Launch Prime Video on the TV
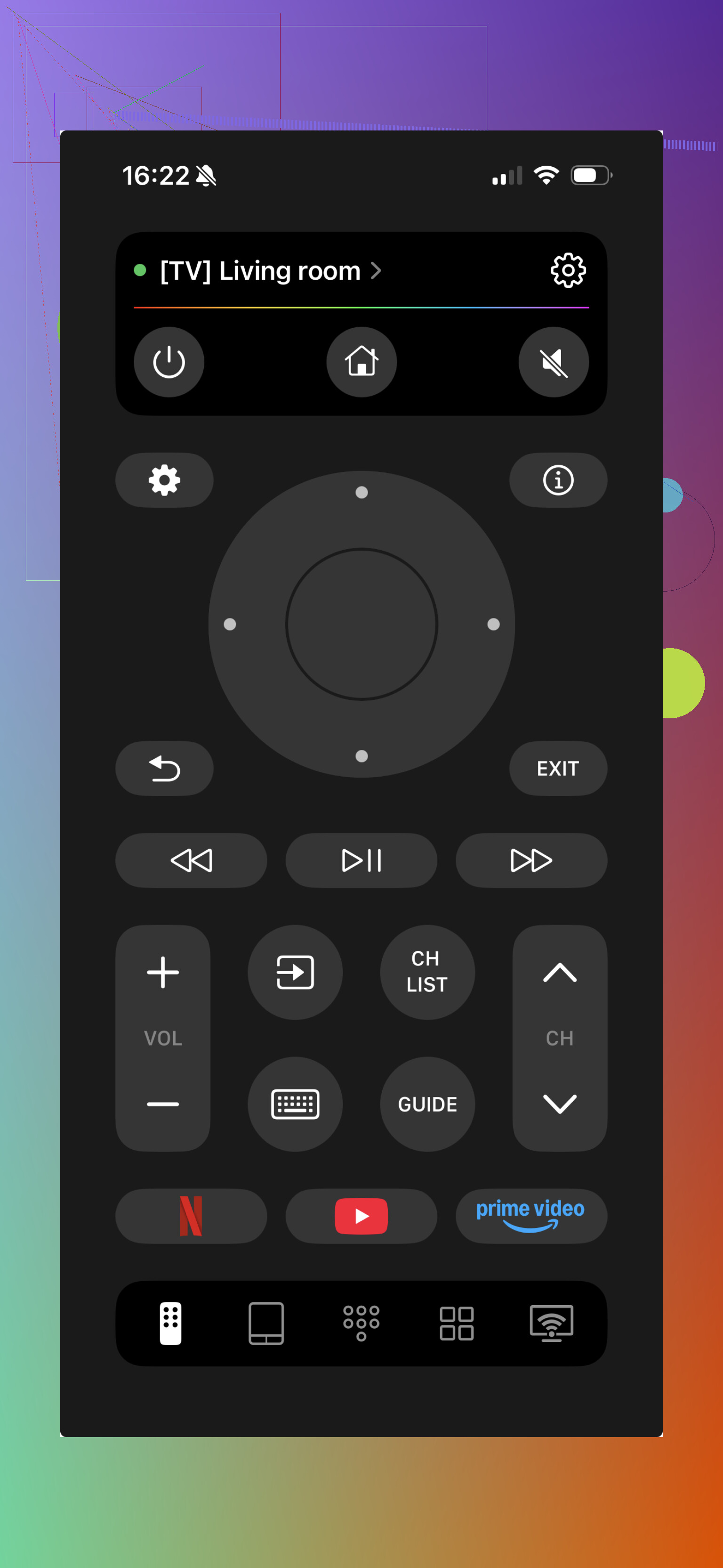 [x=531, y=1216]
